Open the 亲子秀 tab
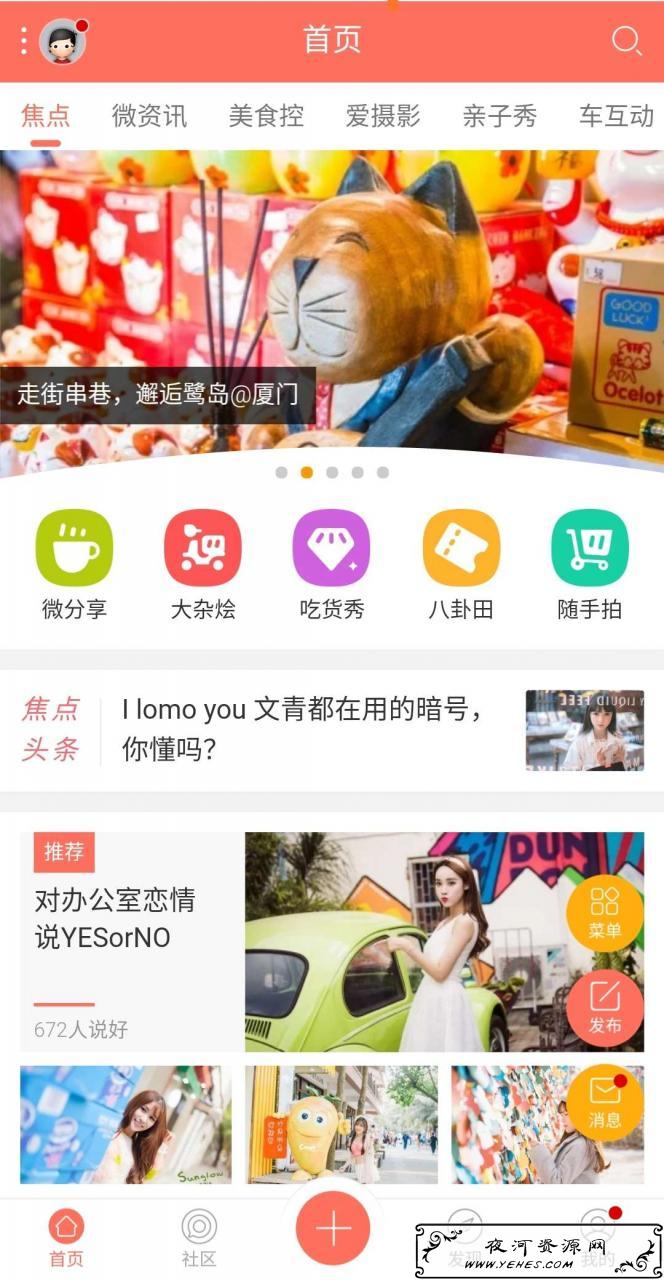Screen dimensions: 664x1280 (x=499, y=116)
